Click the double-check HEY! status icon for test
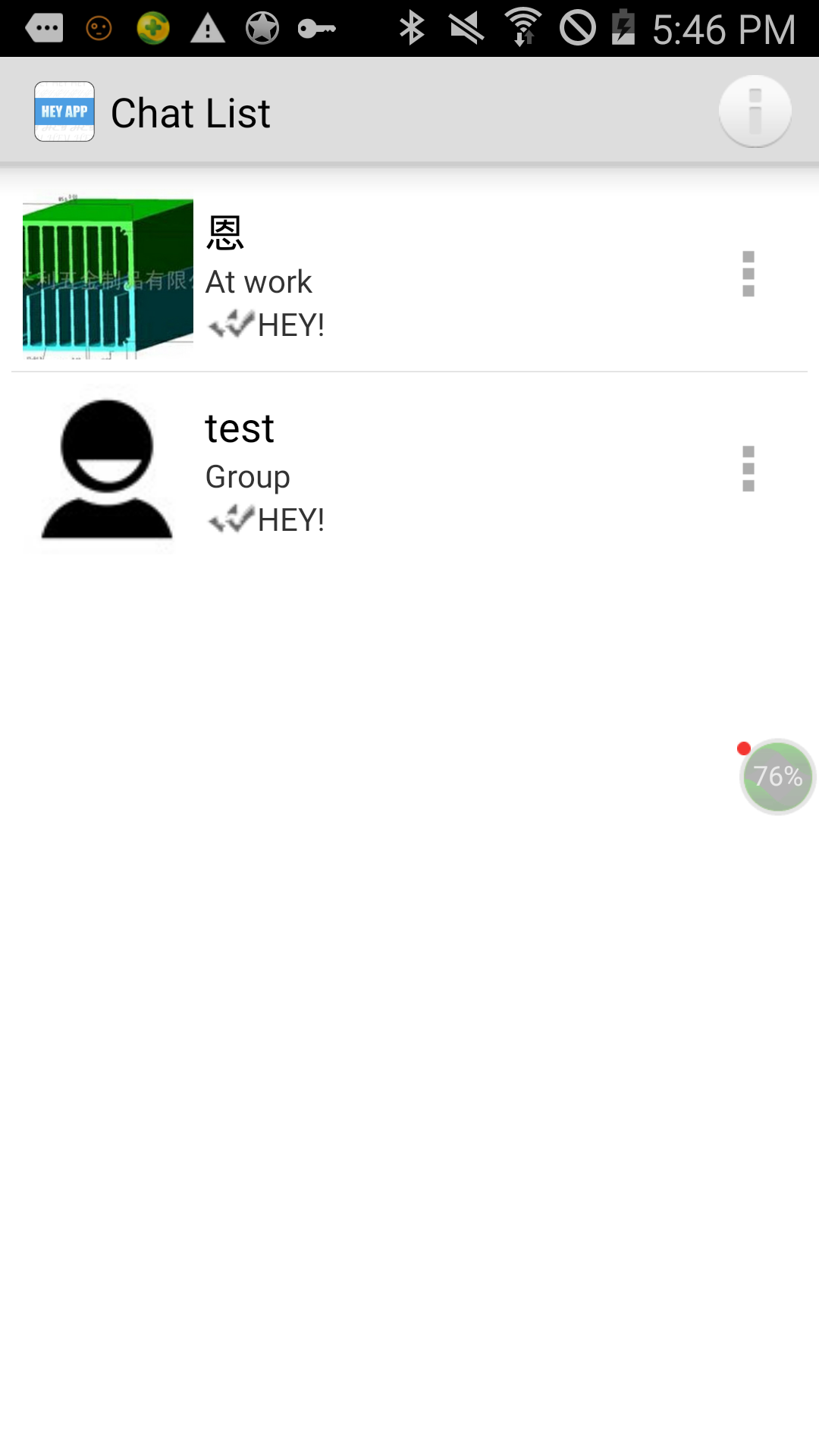Viewport: 819px width, 1456px height. 231,519
